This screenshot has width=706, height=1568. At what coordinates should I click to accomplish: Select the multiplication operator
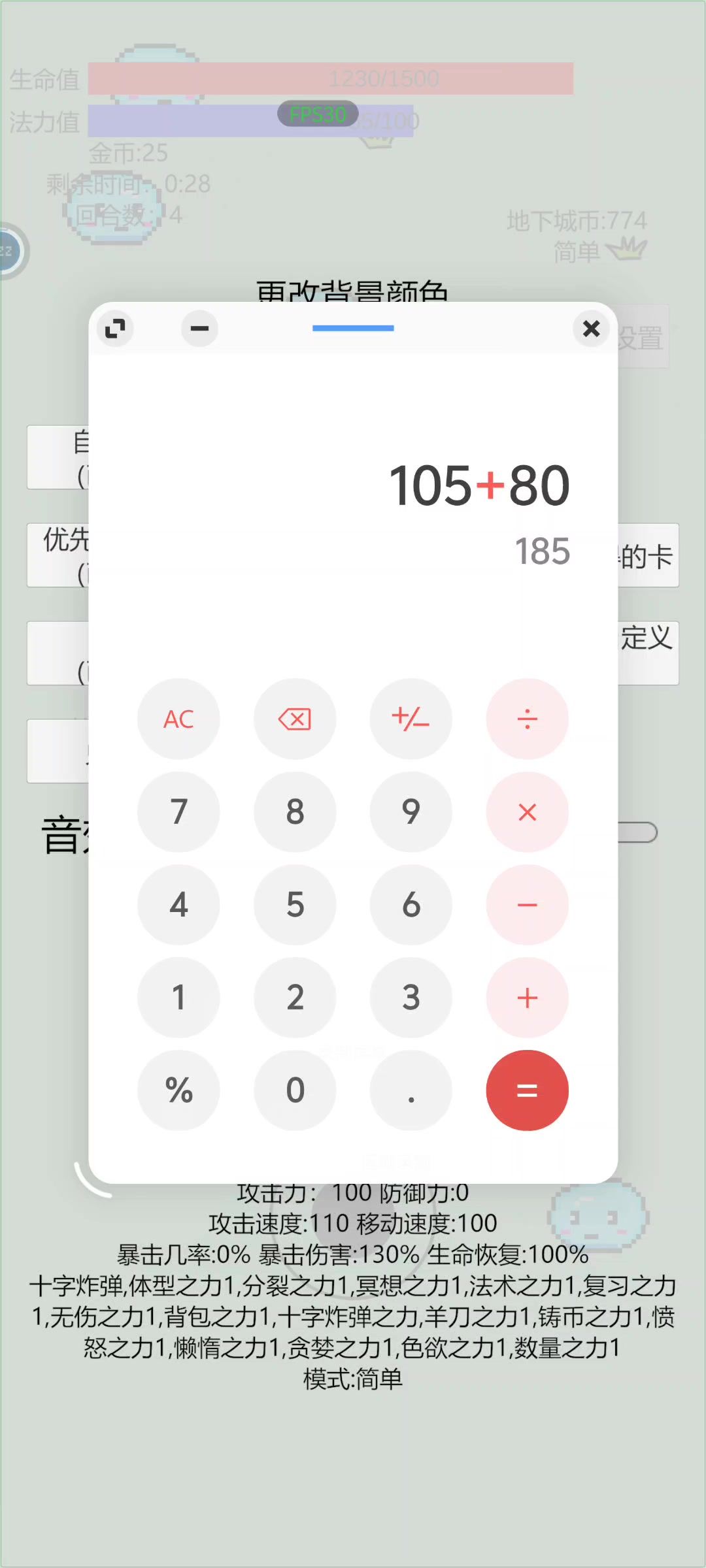(527, 812)
